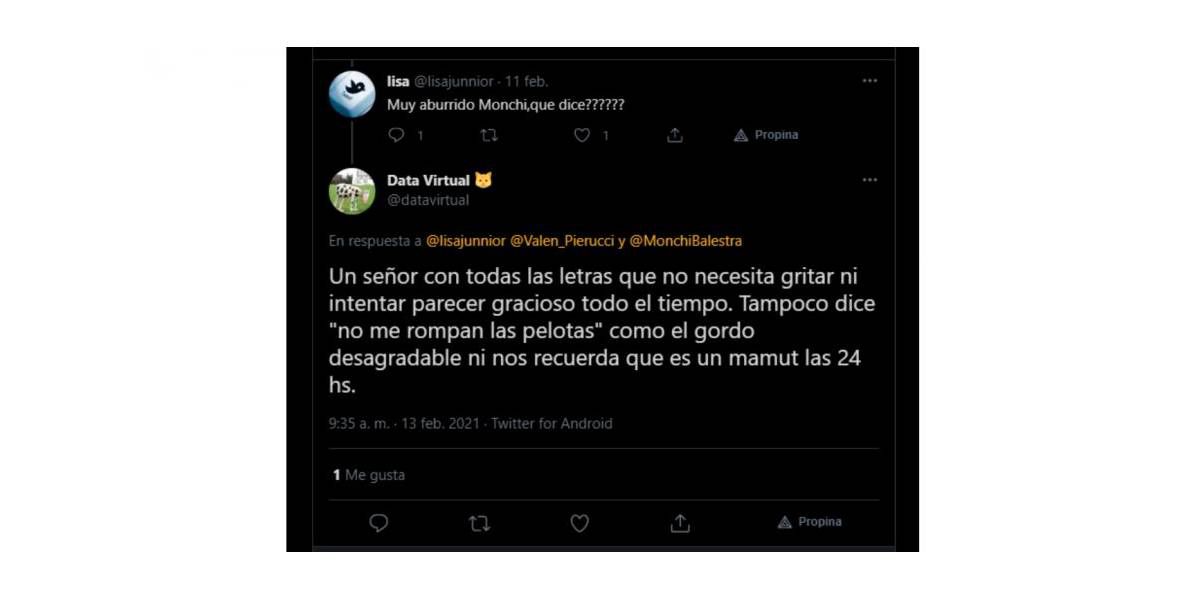This screenshot has height=600, width=1200.
Task: Tap Propina under lisa's tweet
Action: tap(766, 135)
